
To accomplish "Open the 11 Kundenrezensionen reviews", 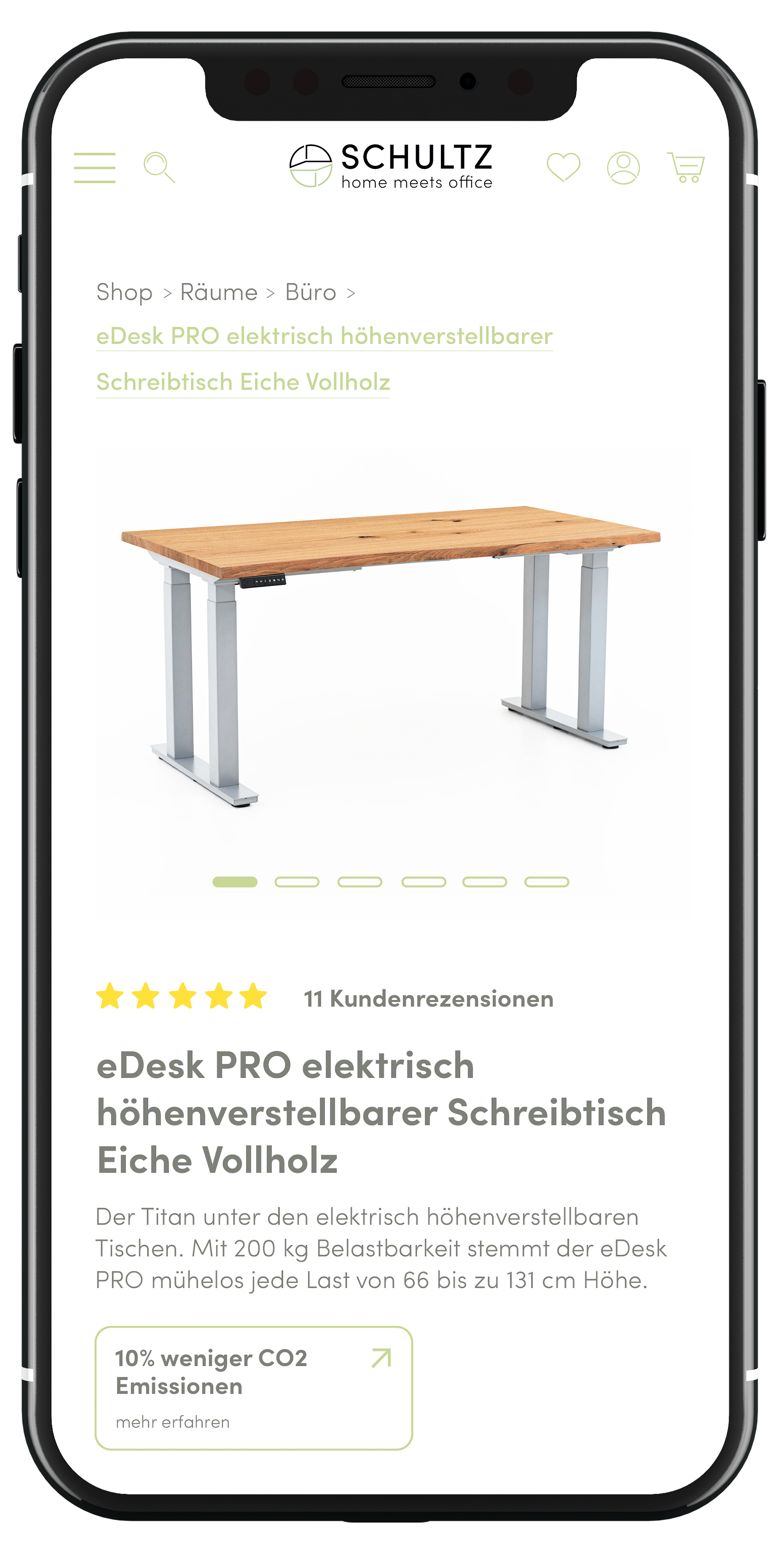I will (428, 999).
